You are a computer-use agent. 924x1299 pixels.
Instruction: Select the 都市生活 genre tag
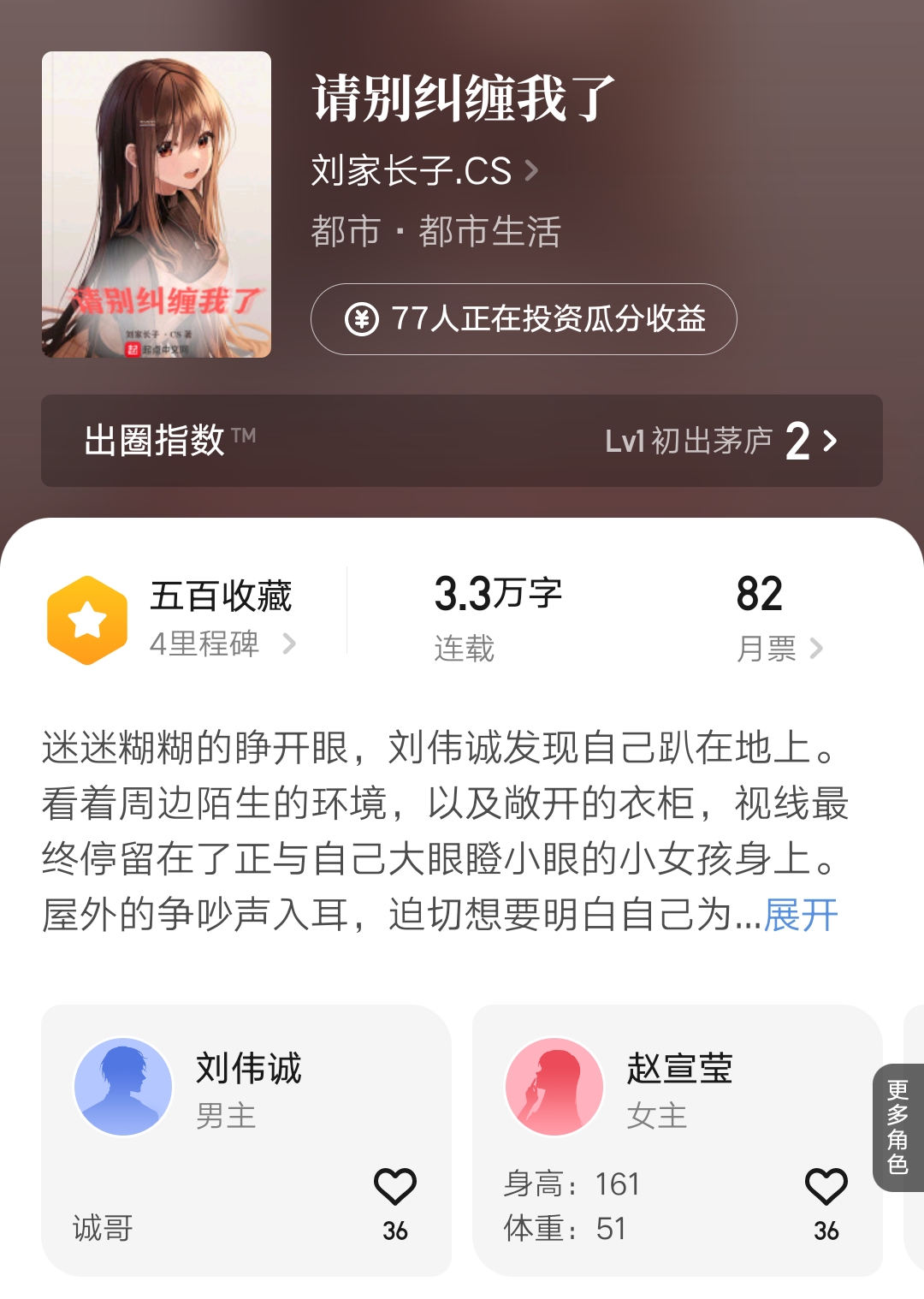click(x=492, y=231)
